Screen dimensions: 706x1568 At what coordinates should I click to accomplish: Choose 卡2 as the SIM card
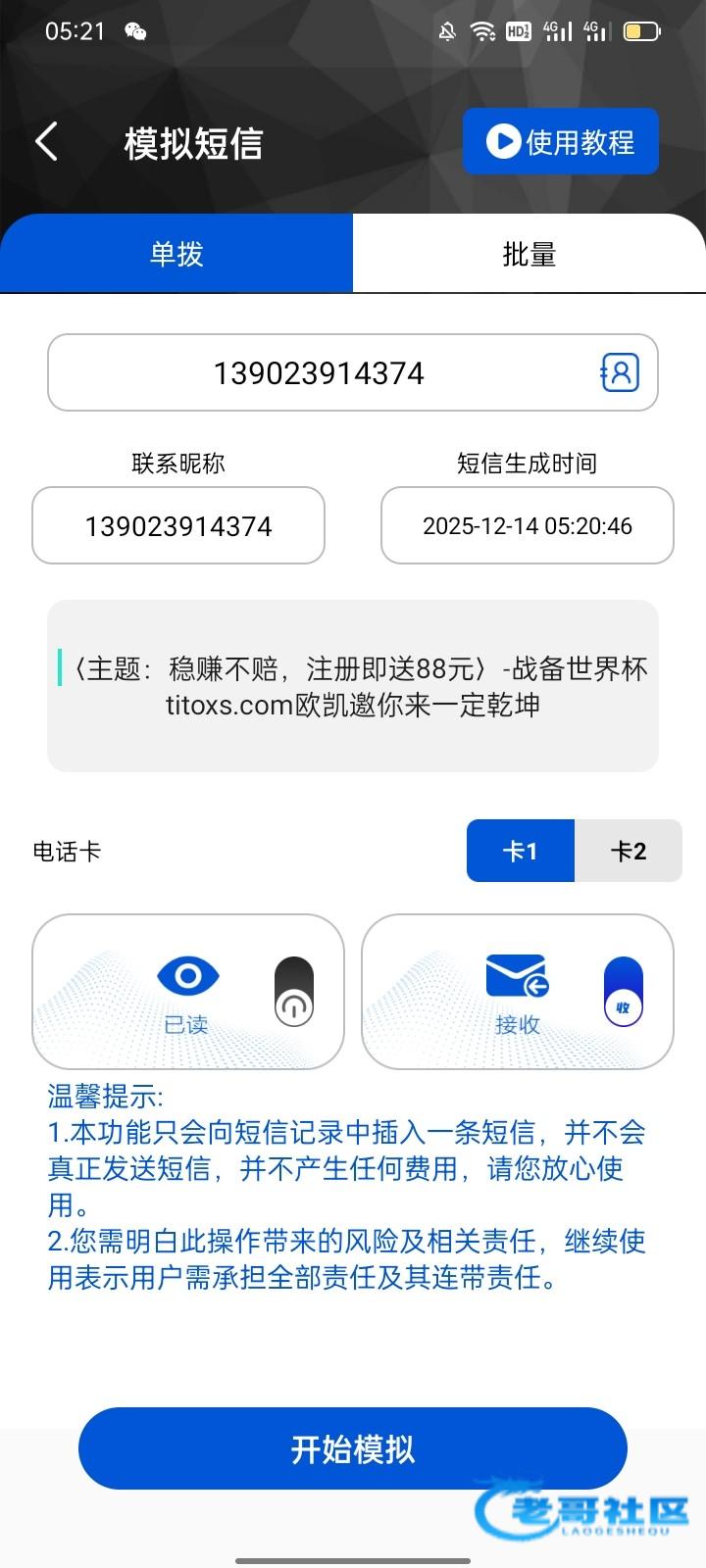coord(628,851)
